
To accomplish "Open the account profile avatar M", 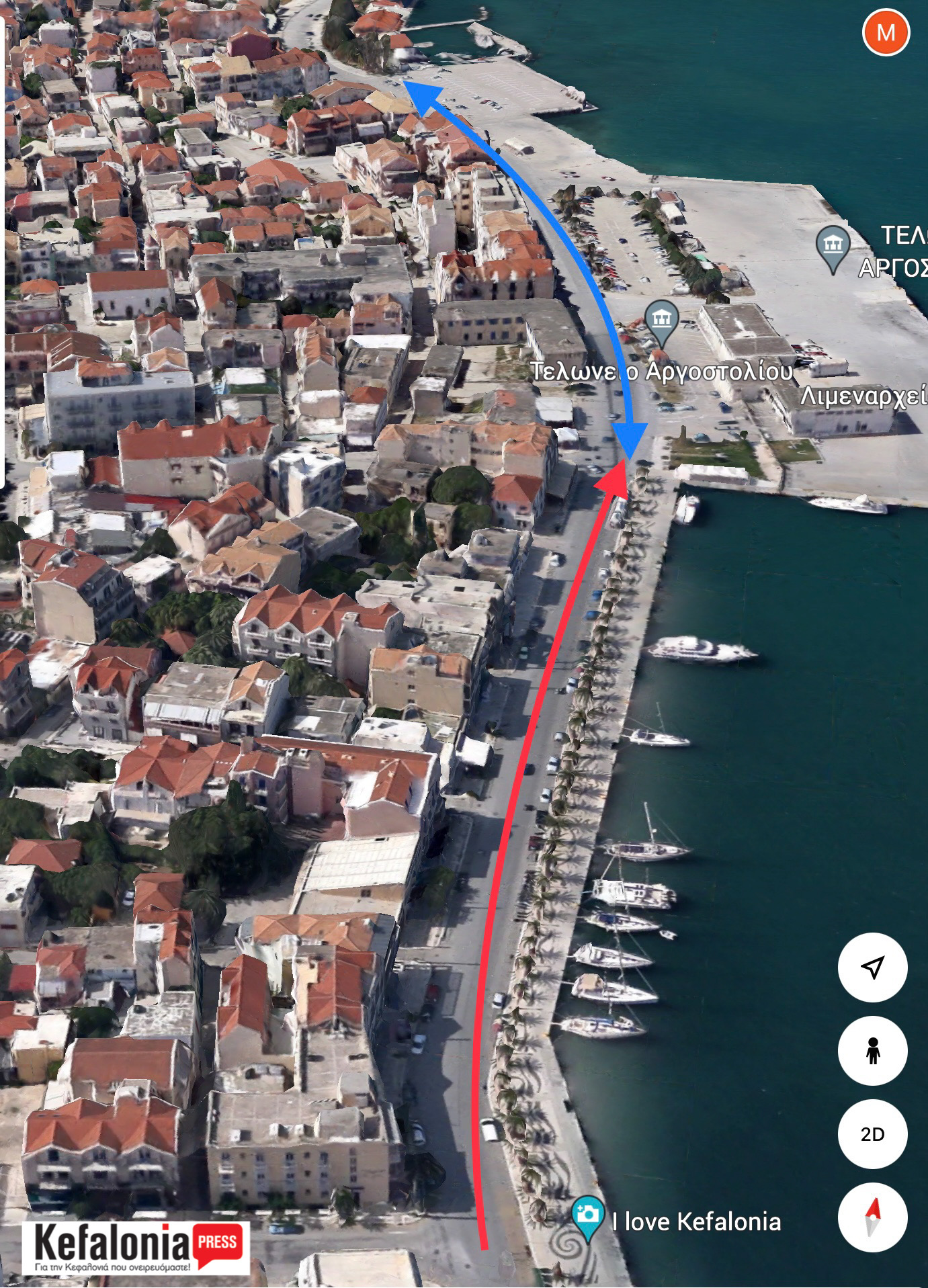I will 886,32.
